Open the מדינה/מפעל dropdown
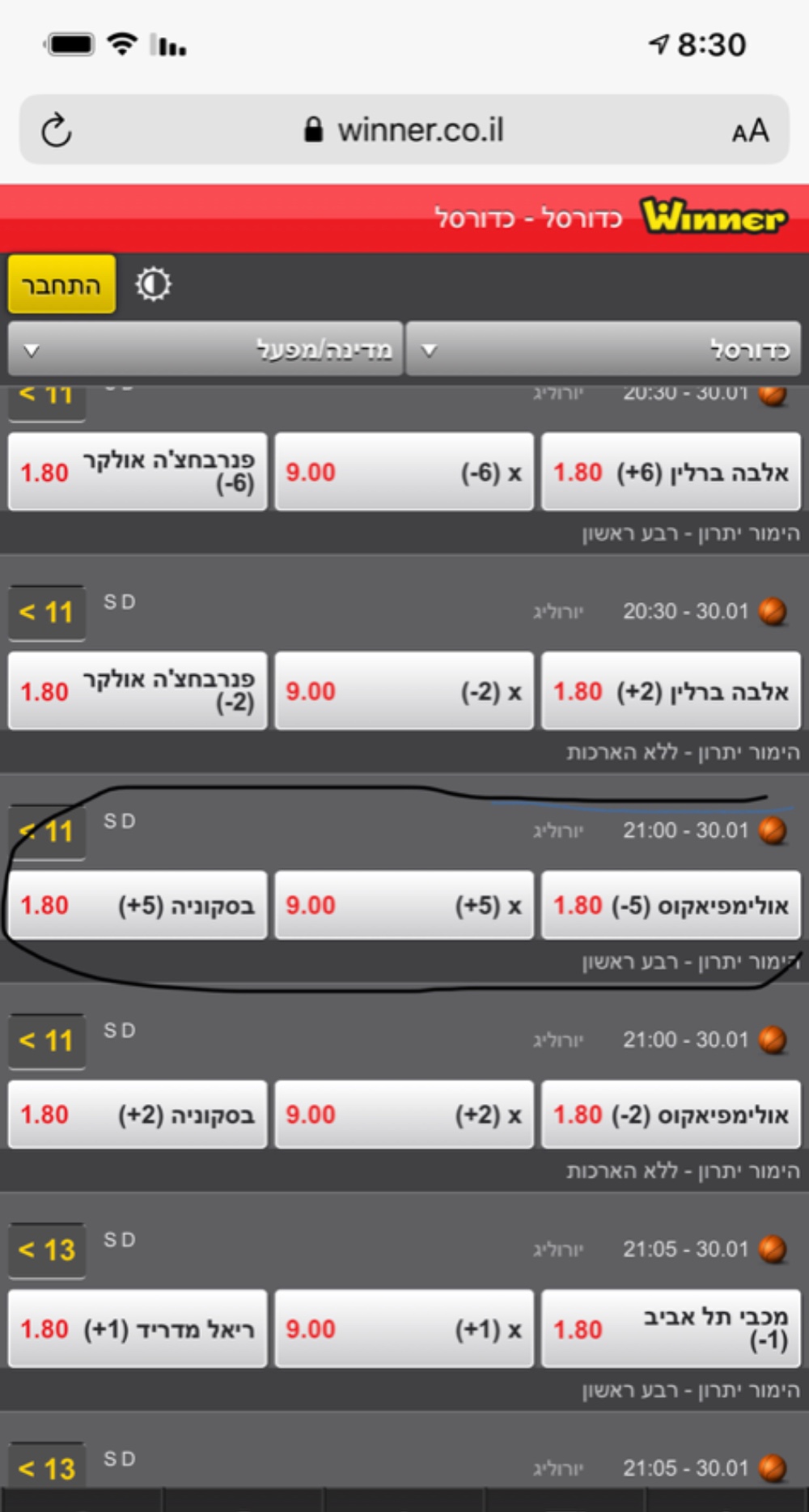Screen dimensions: 809x1512 [205, 349]
